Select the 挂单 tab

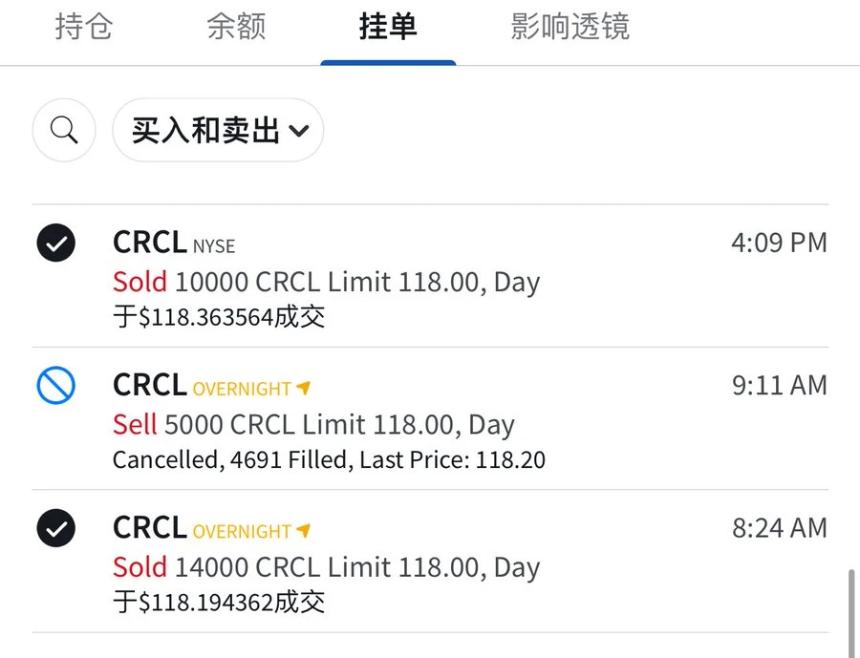point(388,27)
